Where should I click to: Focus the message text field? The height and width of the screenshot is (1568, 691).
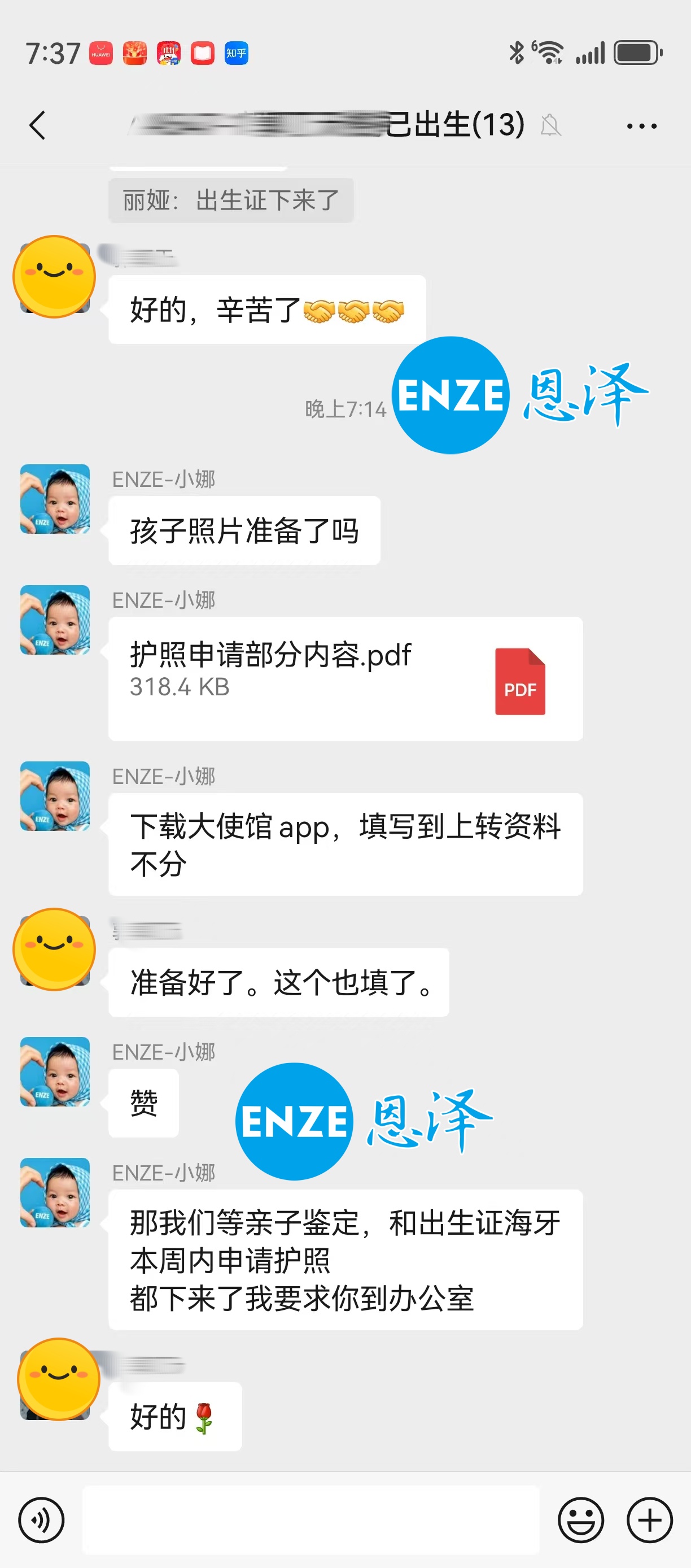click(x=310, y=1520)
